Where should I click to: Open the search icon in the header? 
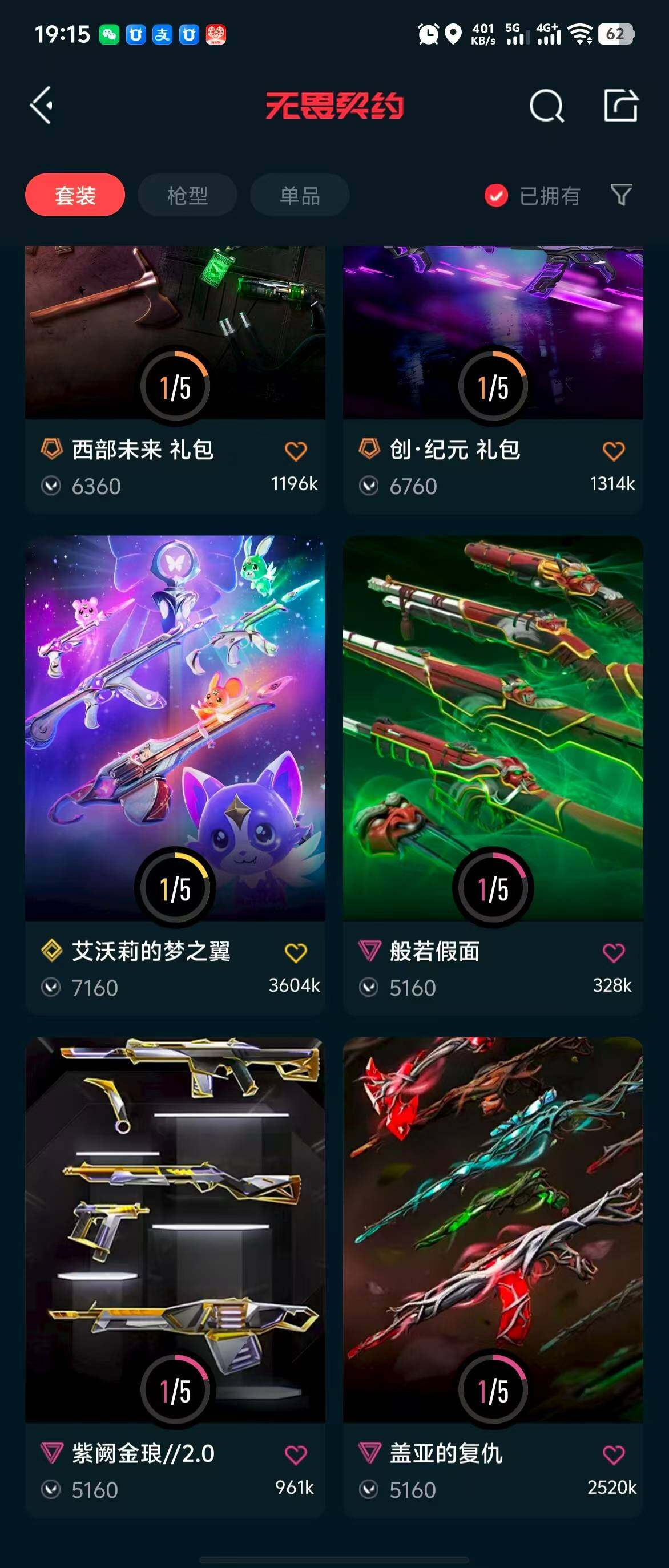click(x=546, y=106)
